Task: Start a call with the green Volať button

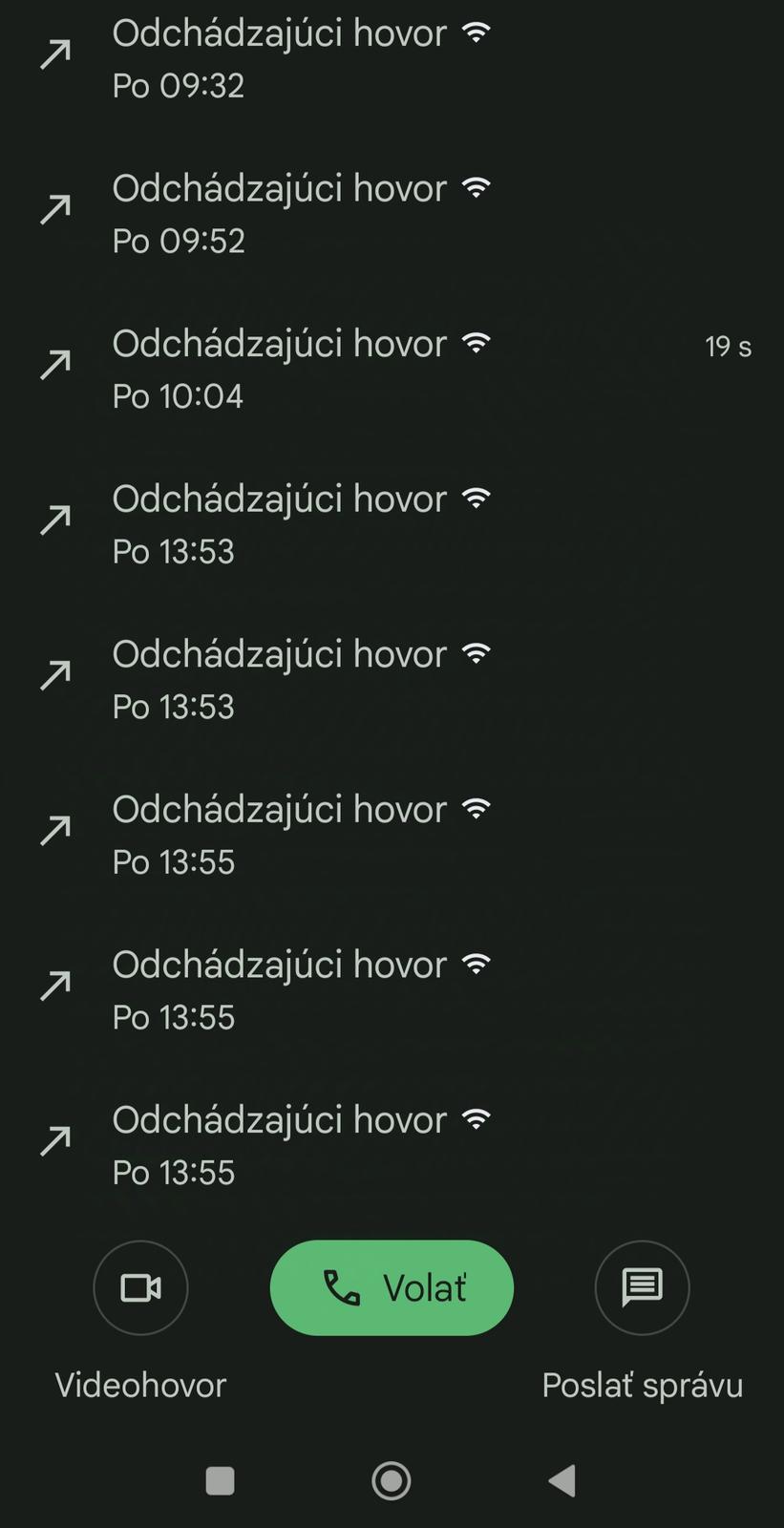Action: pos(392,1287)
